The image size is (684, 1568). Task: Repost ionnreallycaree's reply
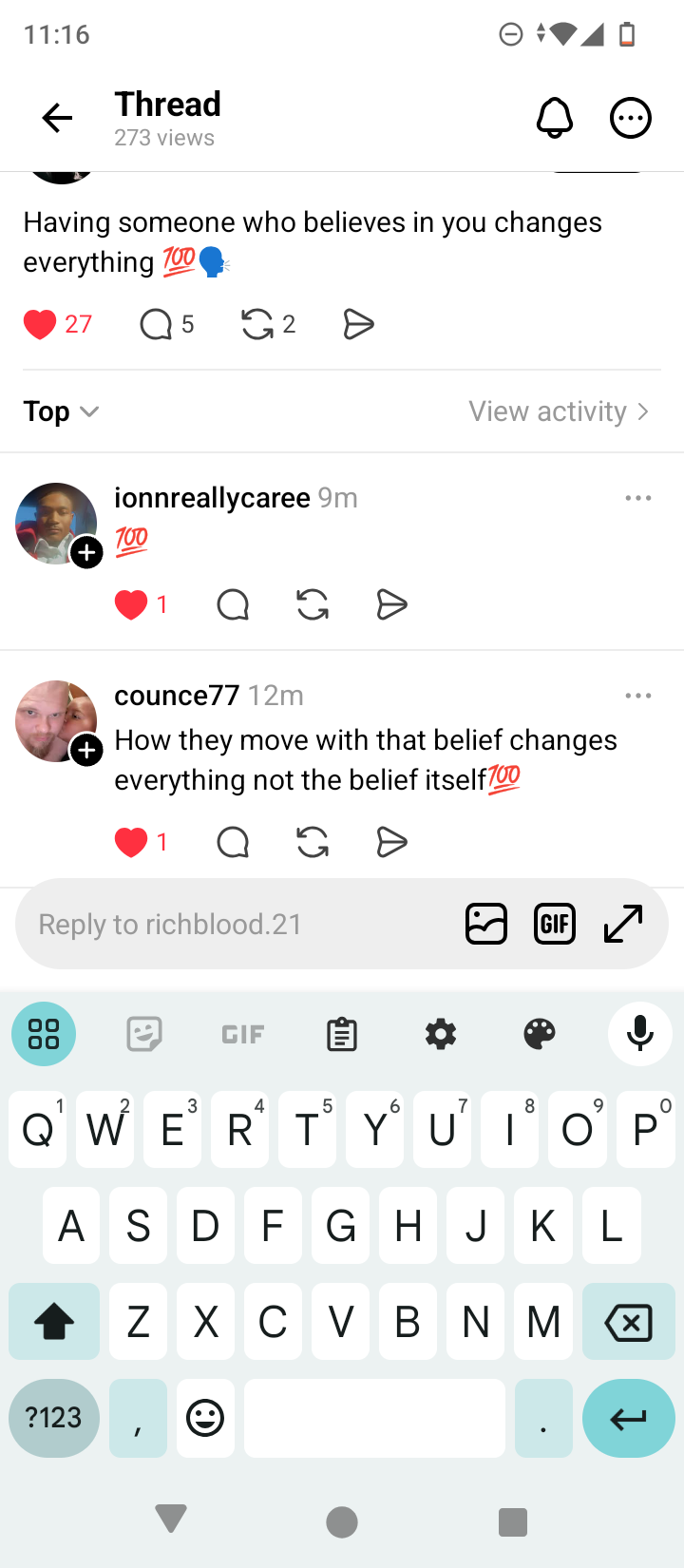point(313,604)
